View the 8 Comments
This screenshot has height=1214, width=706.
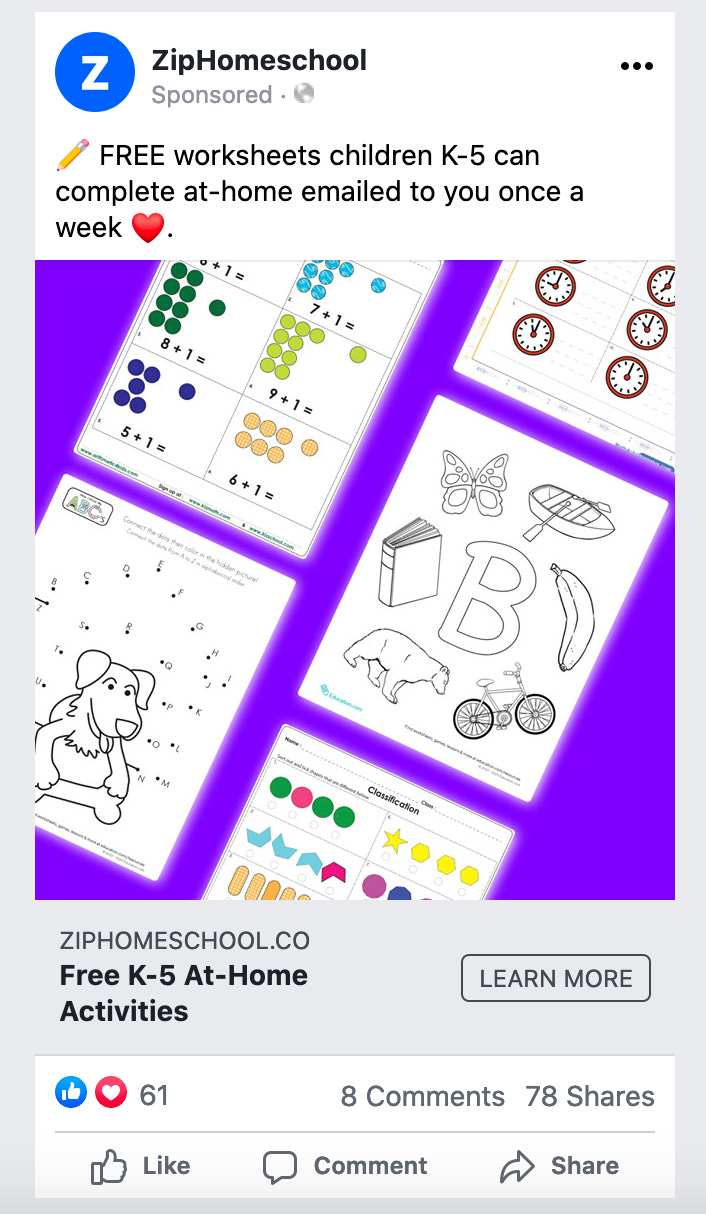[x=422, y=1096]
